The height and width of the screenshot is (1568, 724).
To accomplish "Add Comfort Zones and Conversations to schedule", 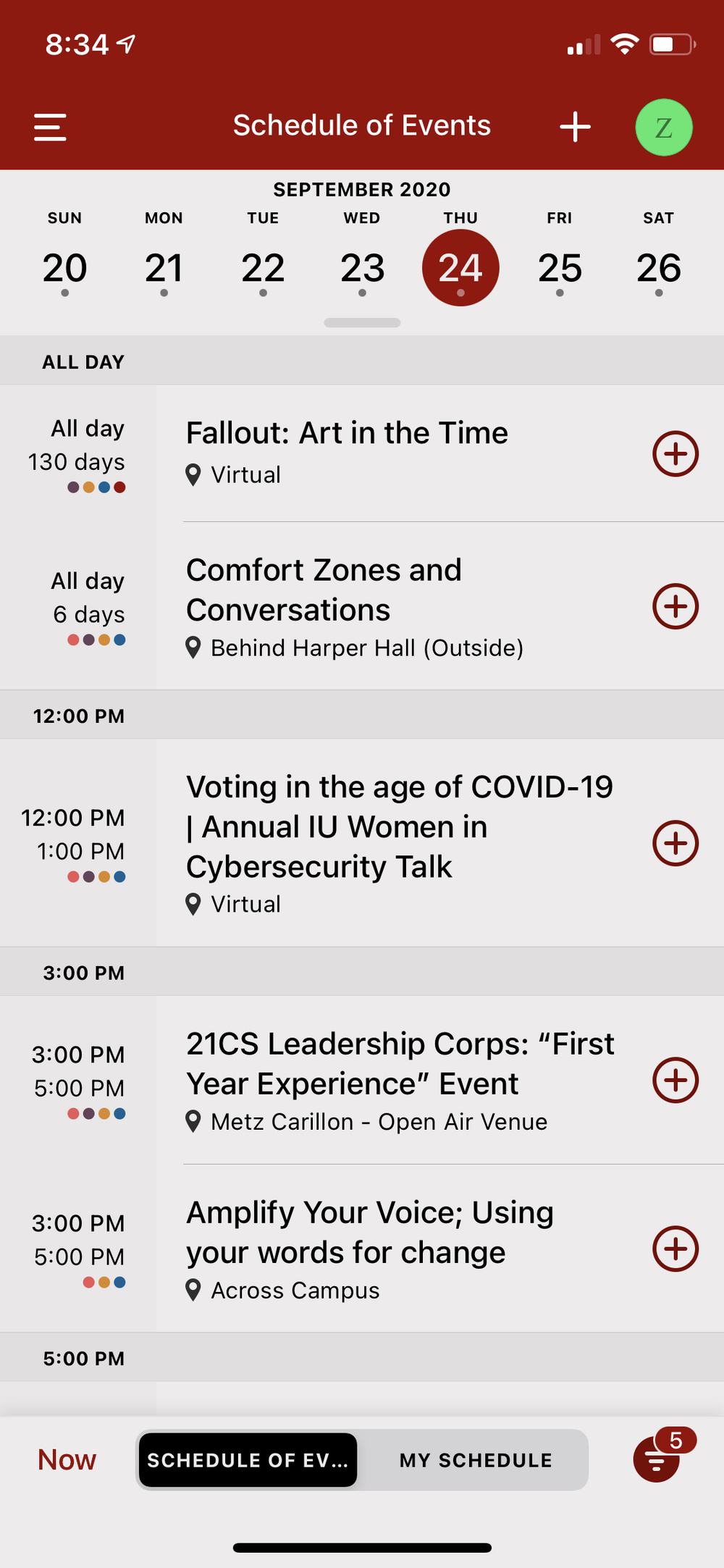I will coord(675,606).
